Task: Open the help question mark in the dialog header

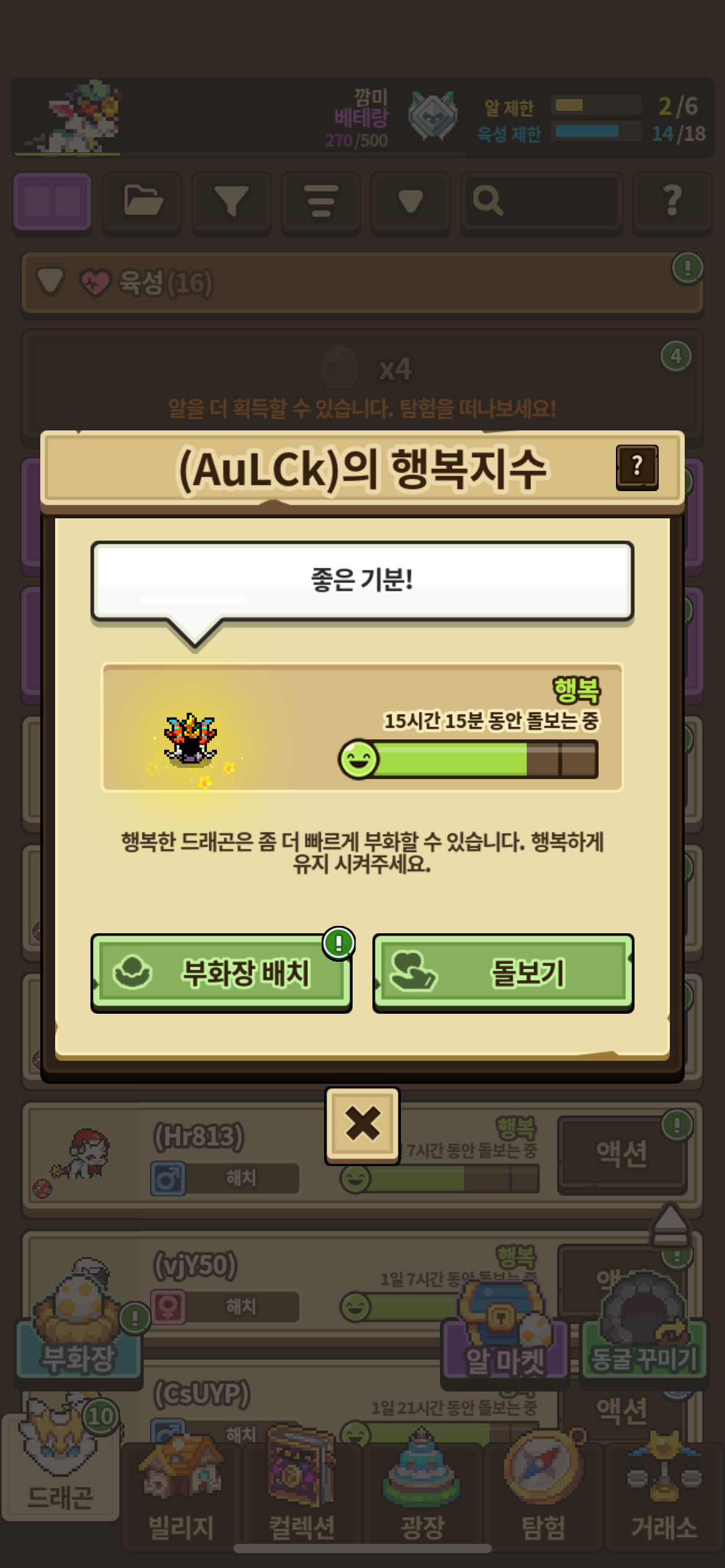Action: [x=636, y=467]
